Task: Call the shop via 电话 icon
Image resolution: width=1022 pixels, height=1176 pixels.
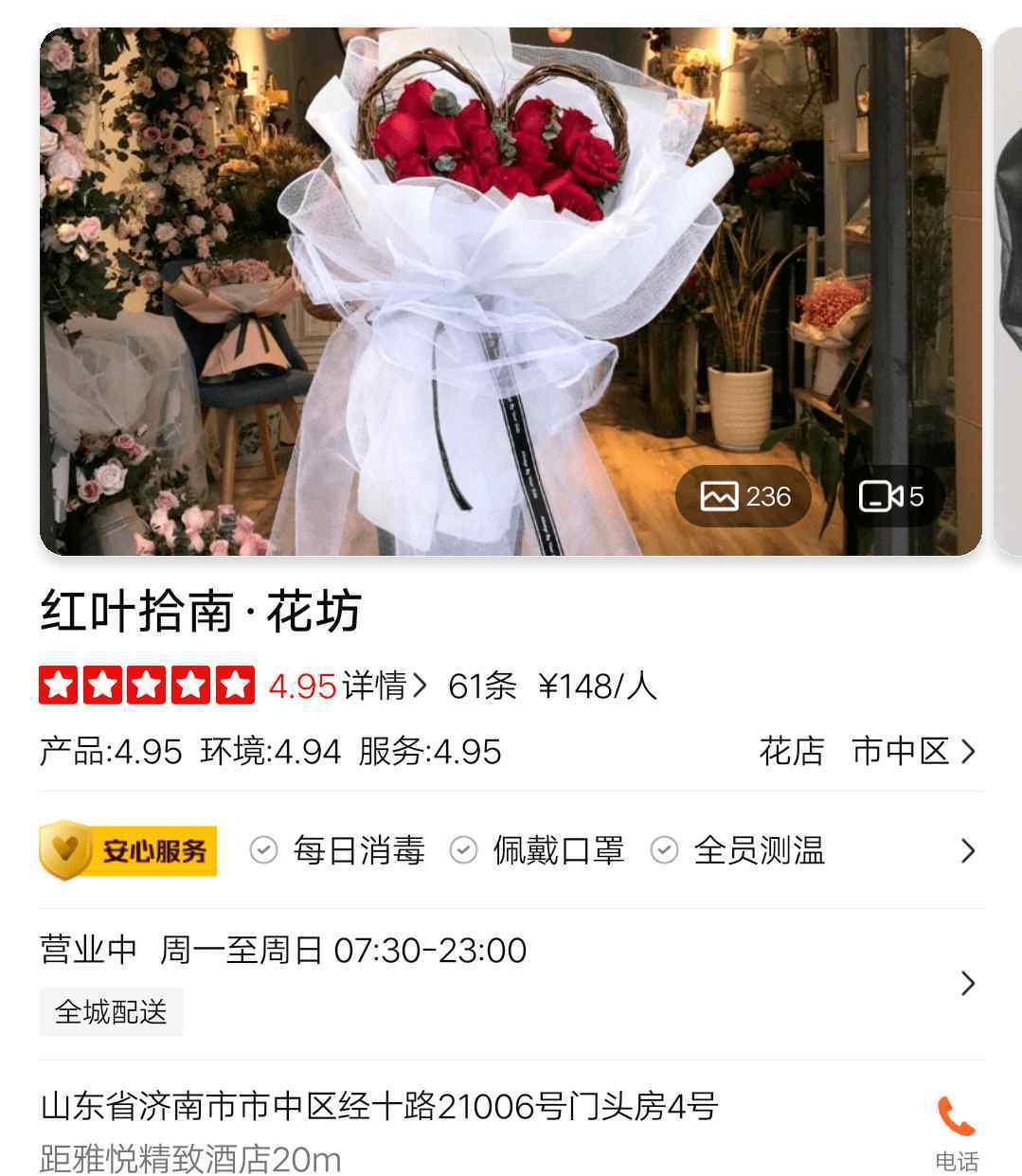Action: [956, 1131]
